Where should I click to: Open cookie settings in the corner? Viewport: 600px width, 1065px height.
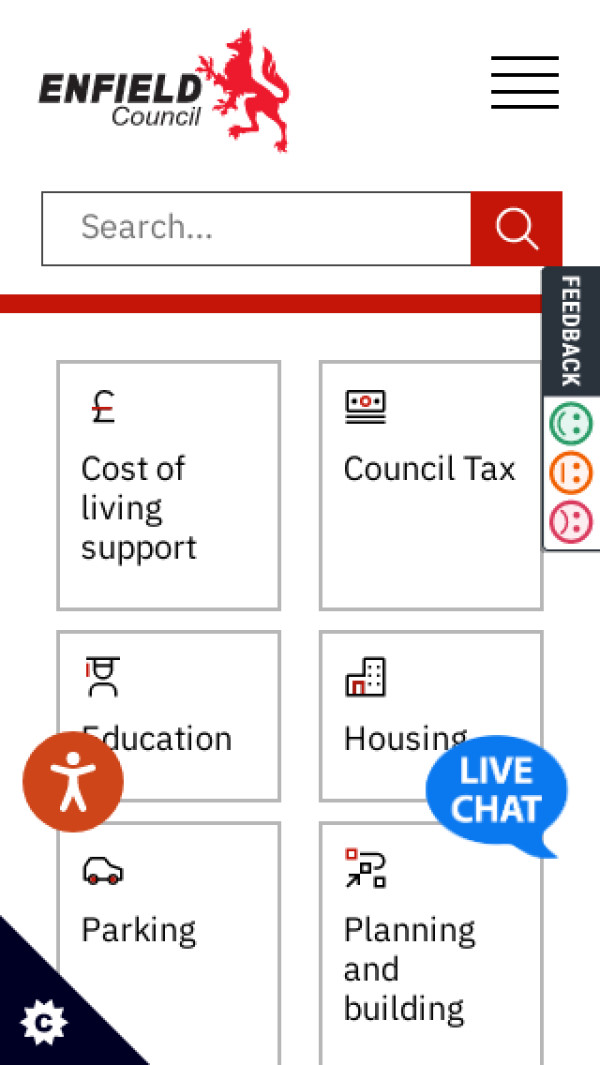click(x=44, y=1022)
